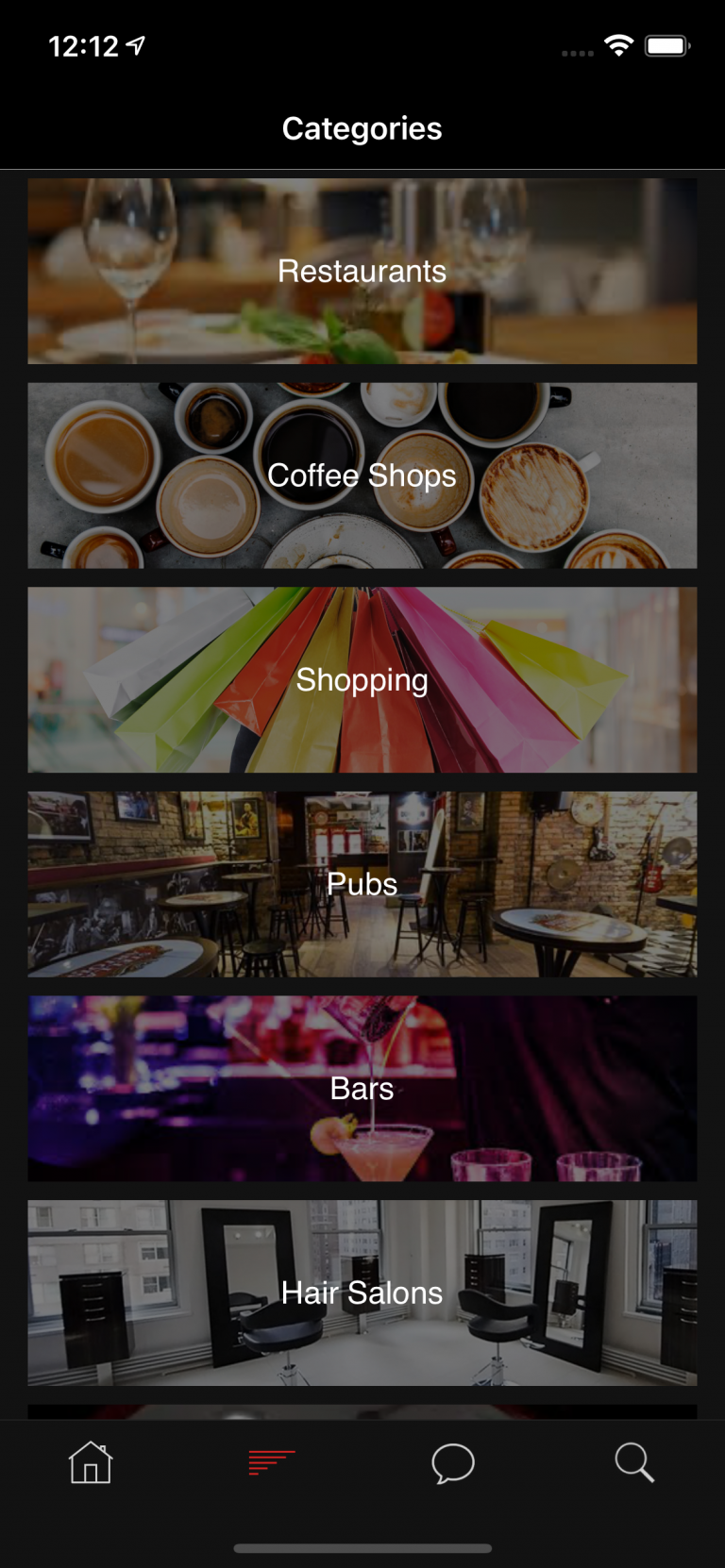Open the Coffee Shops category
The image size is (725, 1568).
coord(362,475)
